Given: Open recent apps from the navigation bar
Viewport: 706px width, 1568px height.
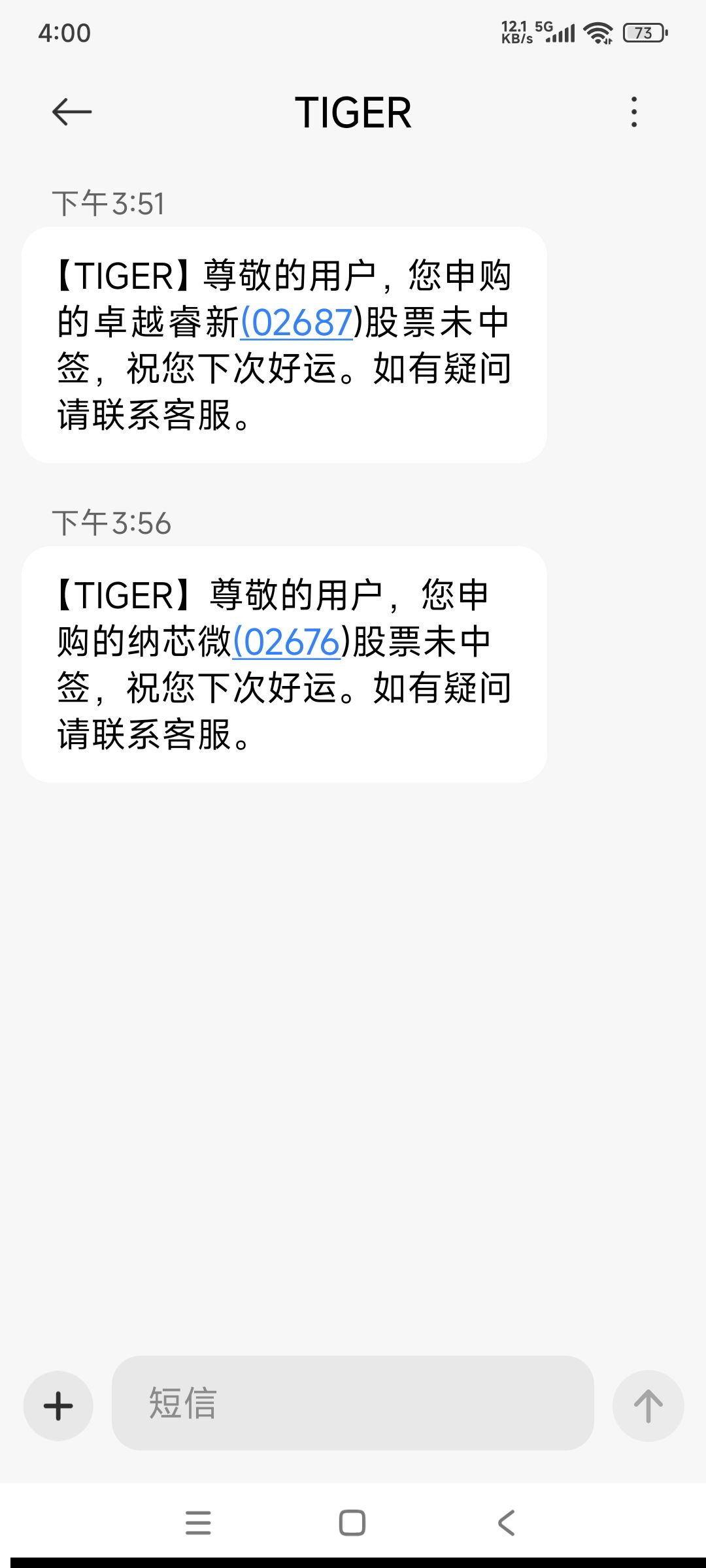Looking at the screenshot, I should [198, 1523].
